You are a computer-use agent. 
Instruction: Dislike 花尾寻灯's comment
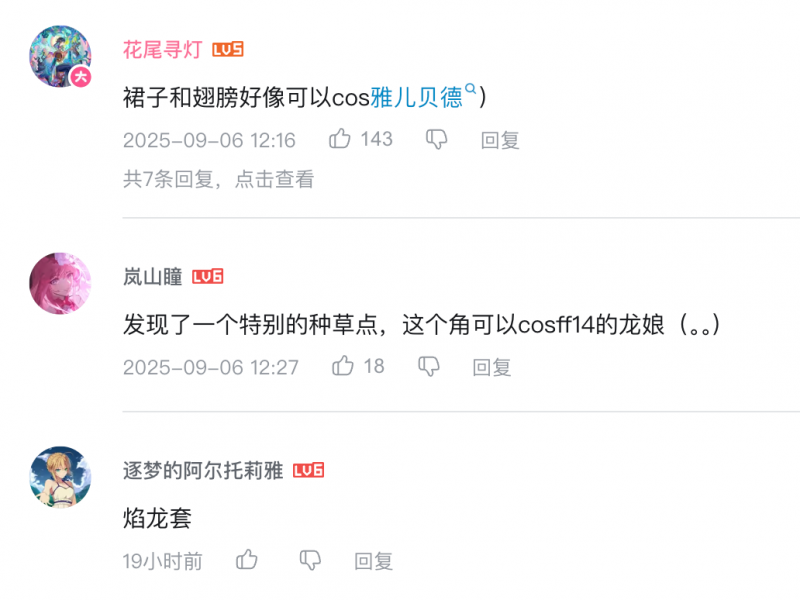[x=437, y=140]
